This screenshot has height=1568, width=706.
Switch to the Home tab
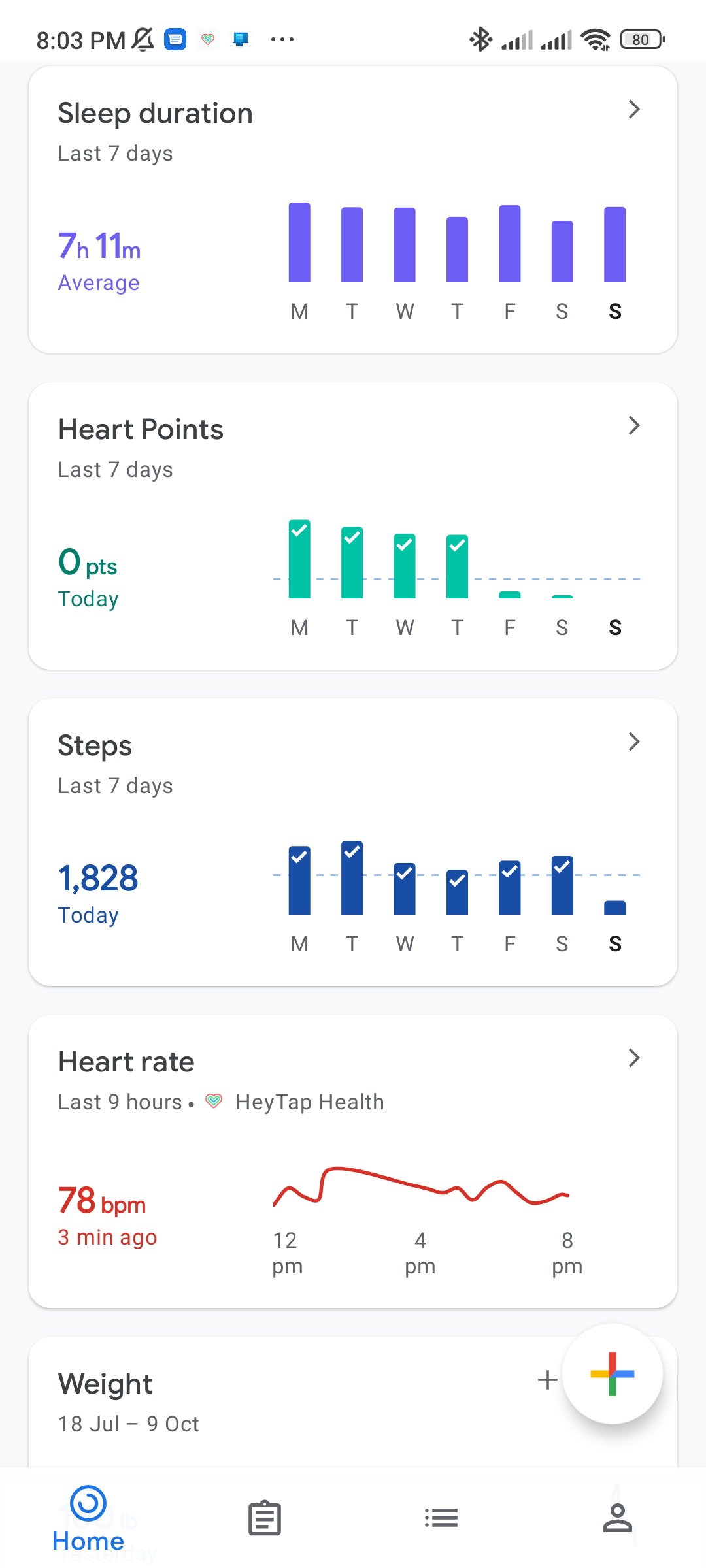88,1518
